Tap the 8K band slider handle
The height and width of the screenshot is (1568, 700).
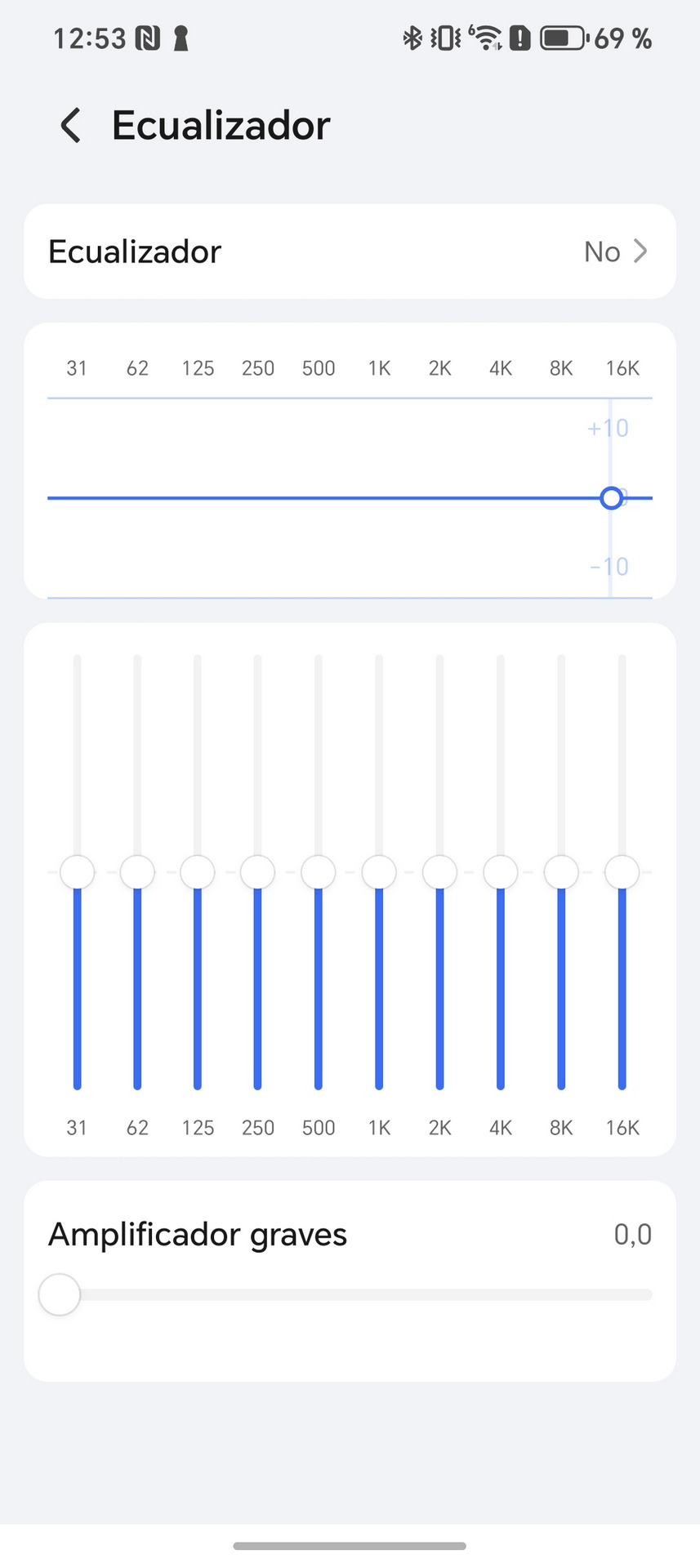tap(561, 872)
